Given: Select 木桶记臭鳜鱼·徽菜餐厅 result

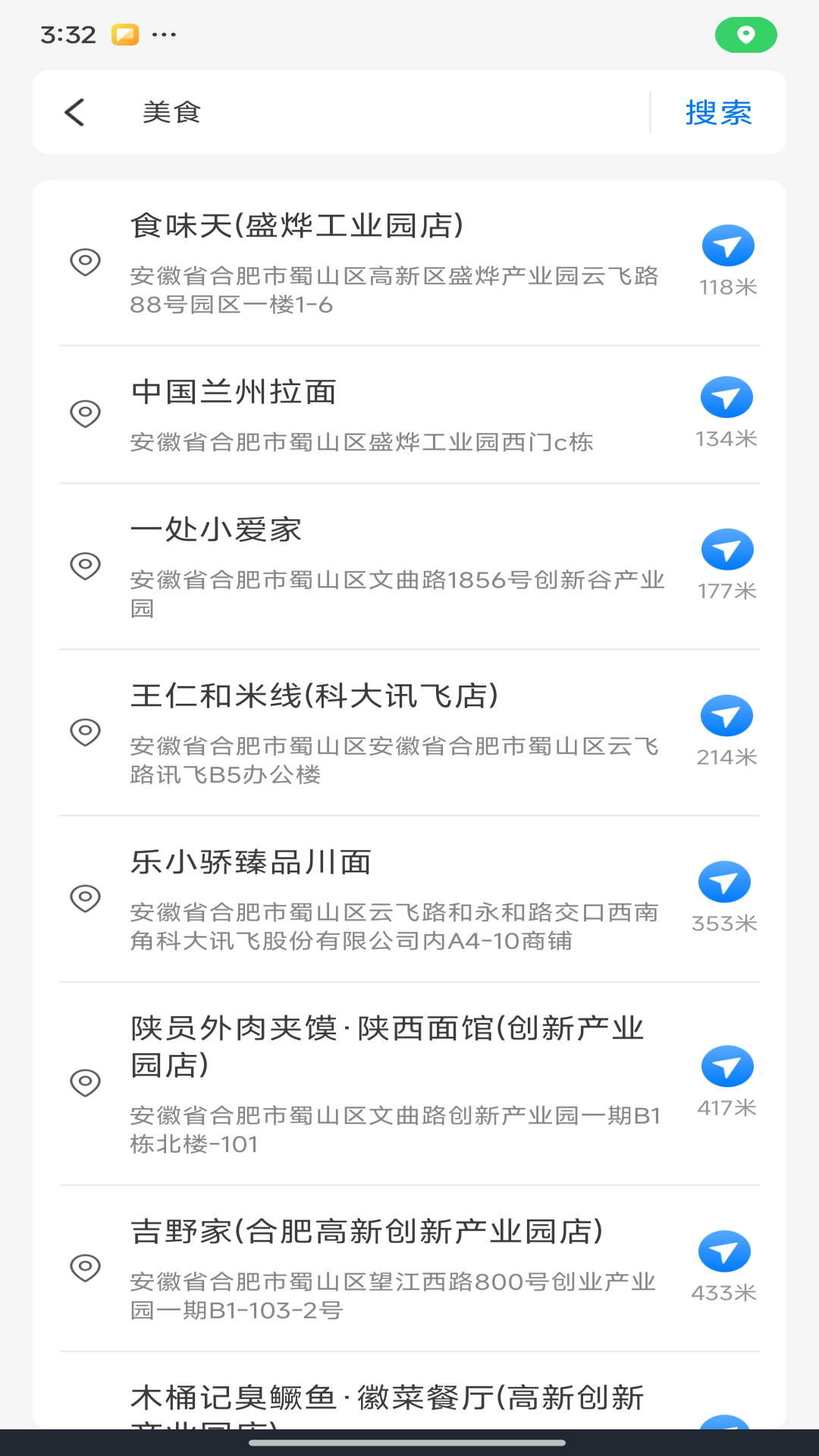Looking at the screenshot, I should coord(387,1399).
